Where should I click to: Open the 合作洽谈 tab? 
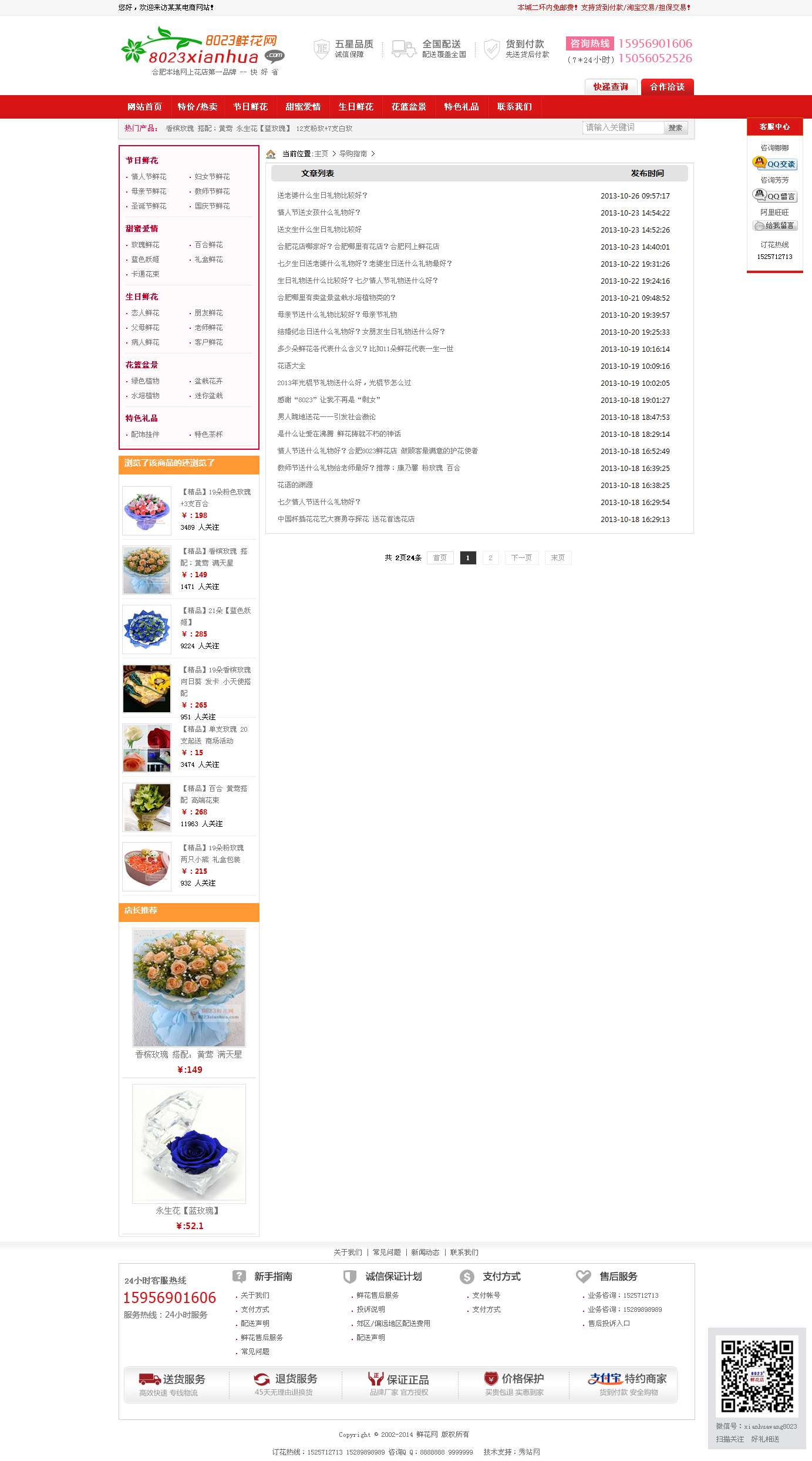[x=667, y=87]
